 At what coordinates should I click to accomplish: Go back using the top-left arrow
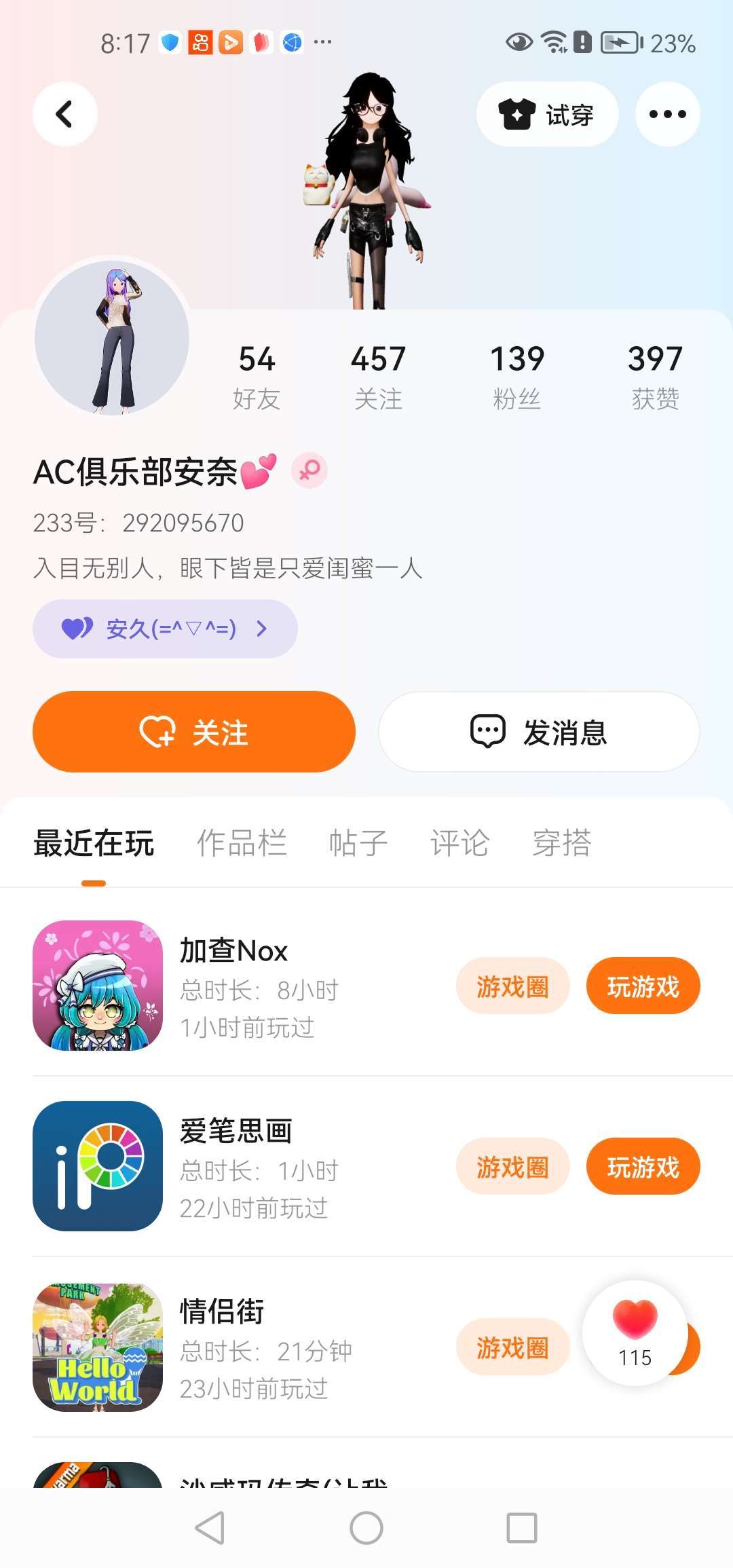(64, 114)
